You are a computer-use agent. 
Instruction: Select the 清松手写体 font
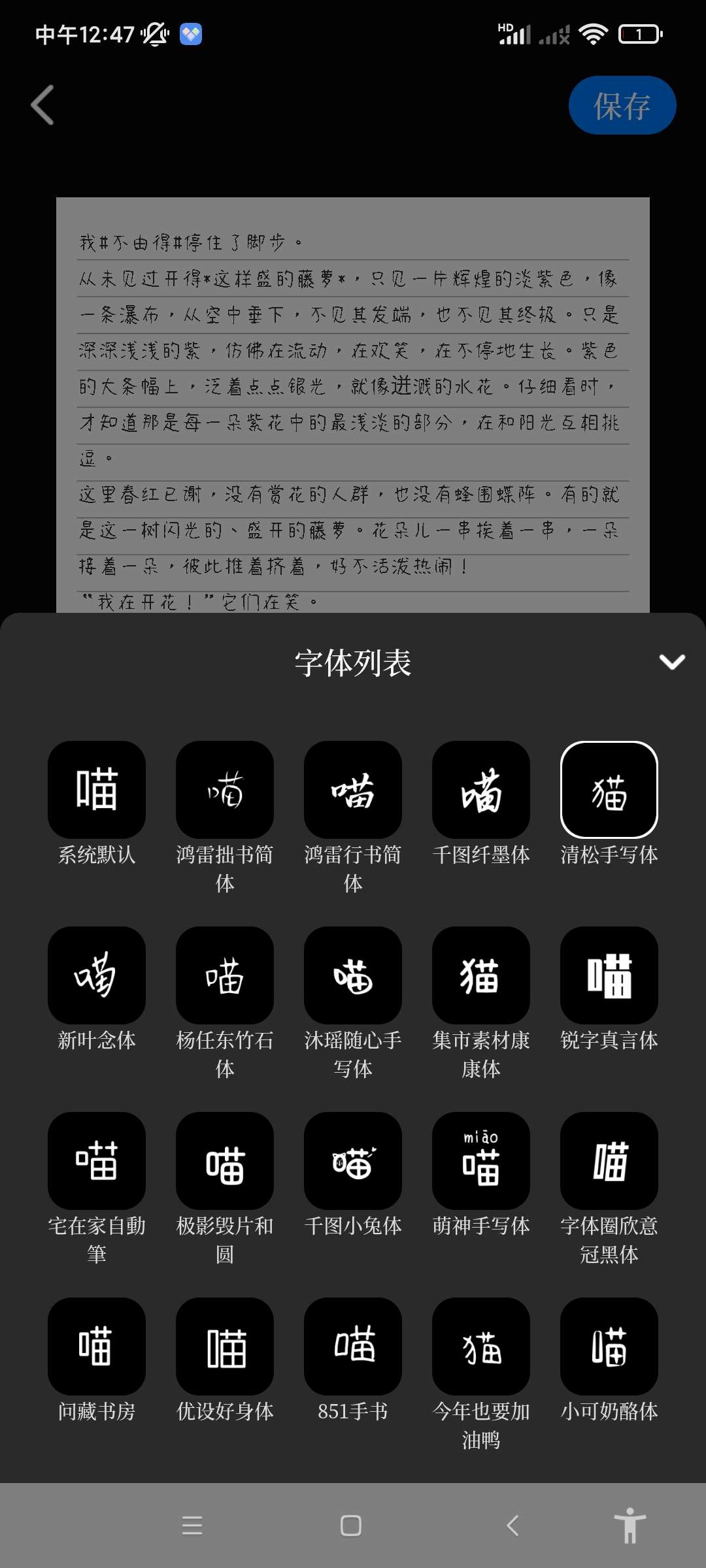click(x=609, y=790)
